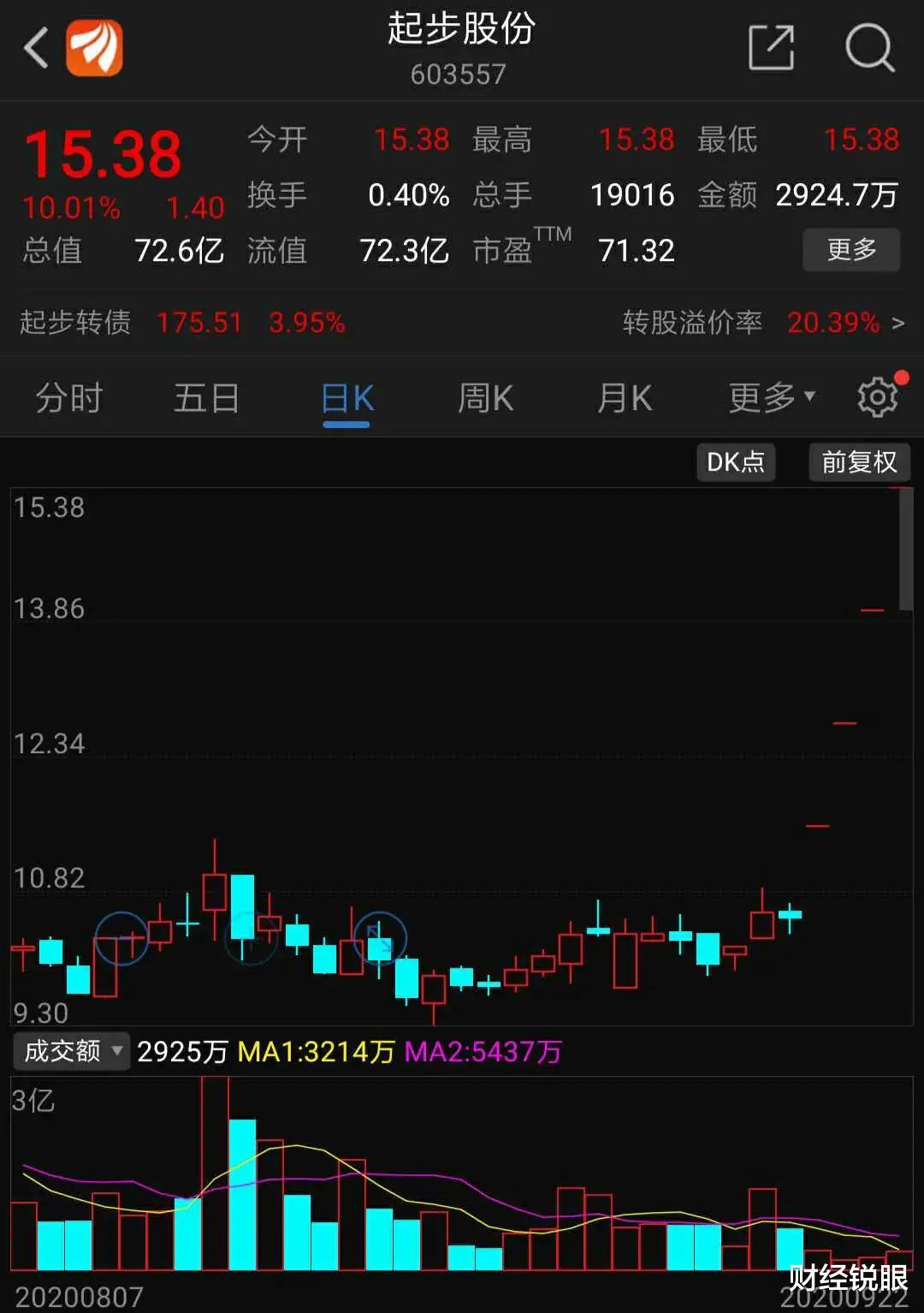The image size is (924, 1313).
Task: Tap the share icon at top right
Action: 770,49
